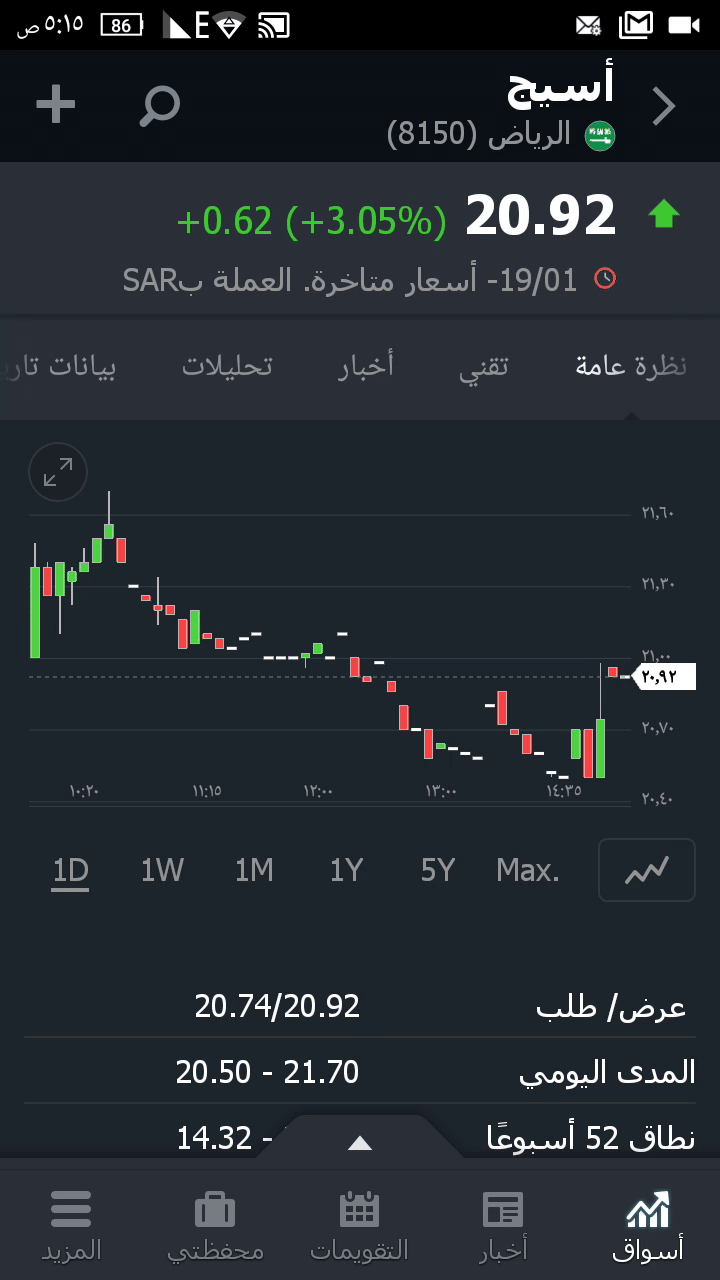
Task: Switch to the تقني tab
Action: (484, 366)
